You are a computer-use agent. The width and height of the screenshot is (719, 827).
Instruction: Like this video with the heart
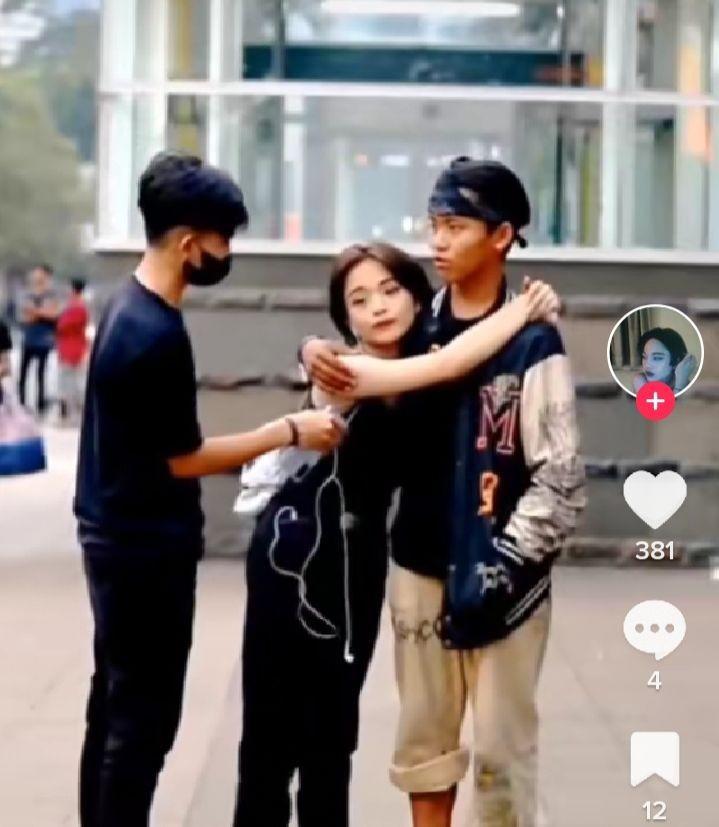[655, 499]
